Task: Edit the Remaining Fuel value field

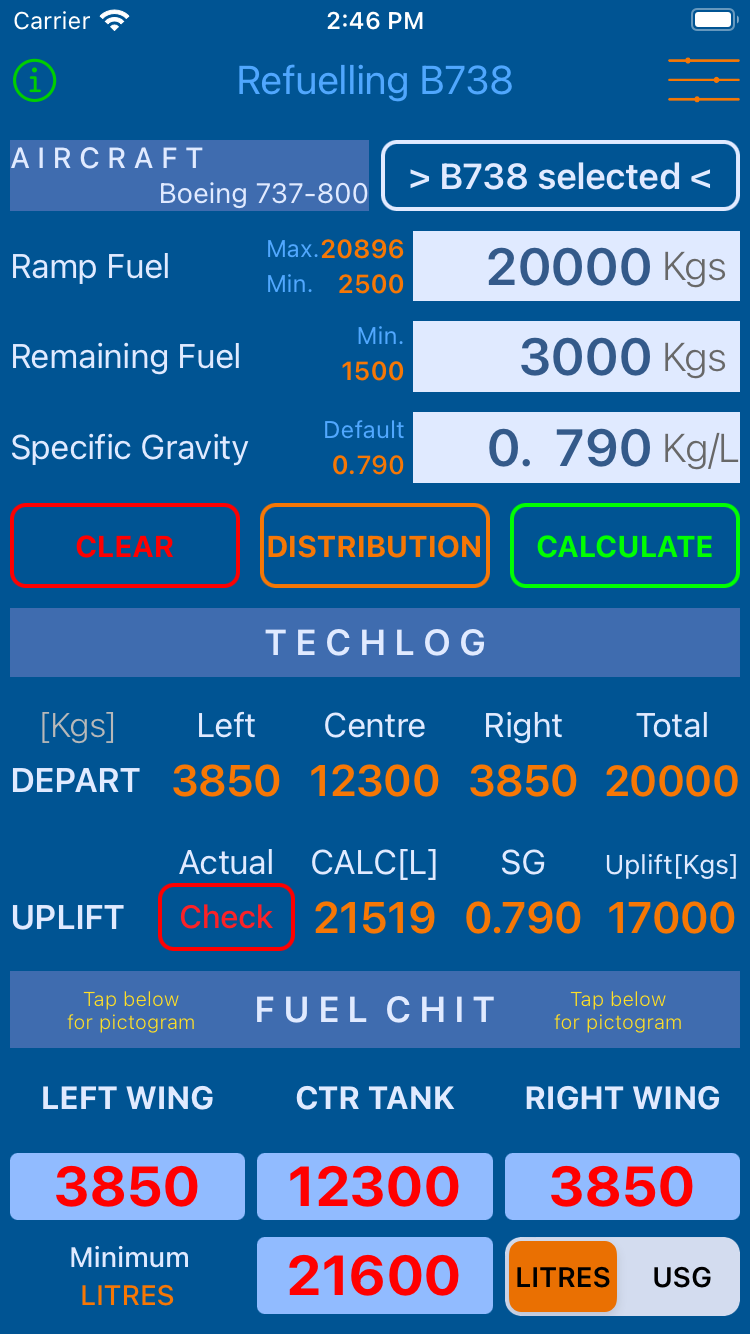Action: (x=576, y=357)
